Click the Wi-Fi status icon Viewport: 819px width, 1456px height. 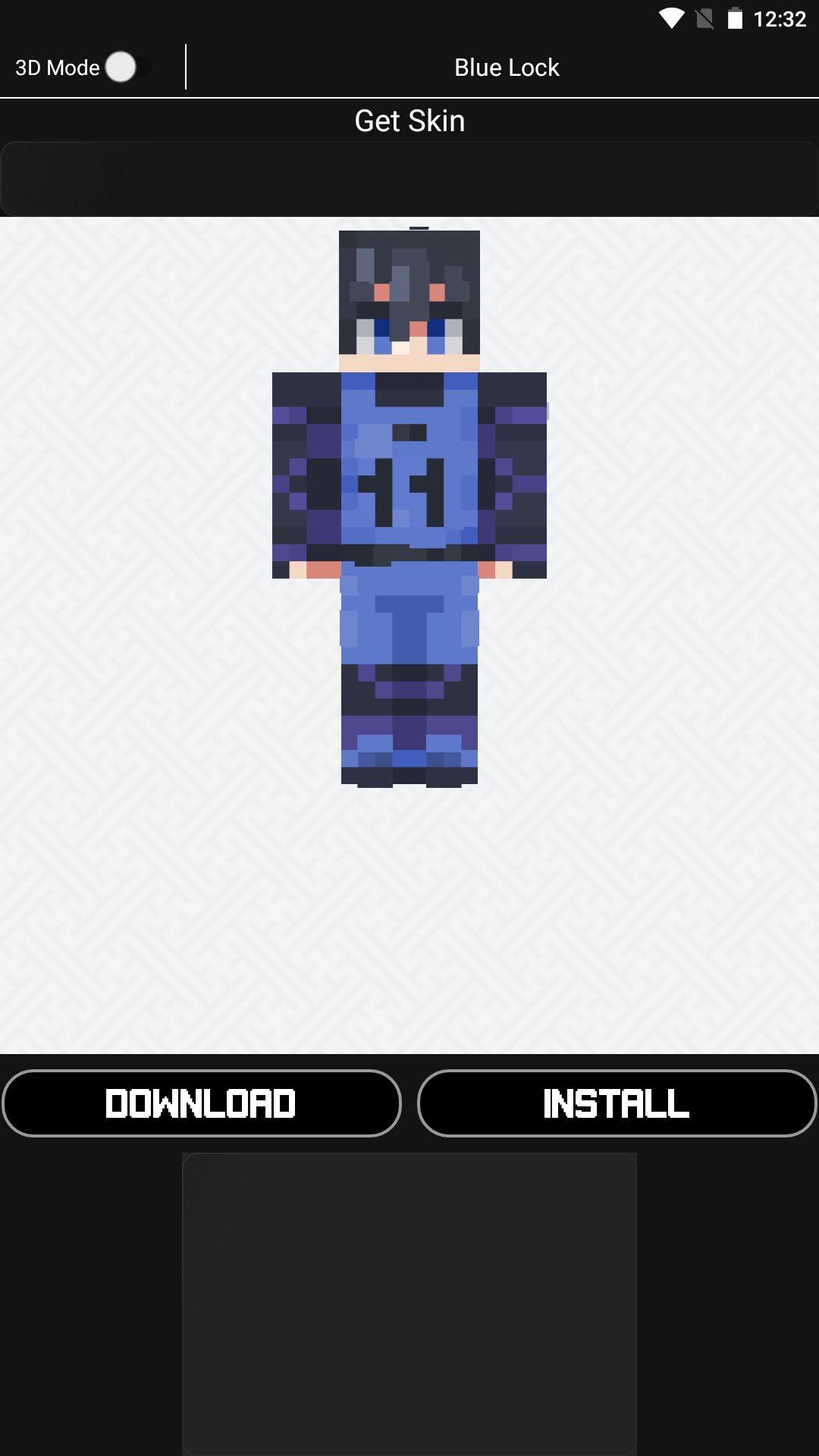coord(670,19)
